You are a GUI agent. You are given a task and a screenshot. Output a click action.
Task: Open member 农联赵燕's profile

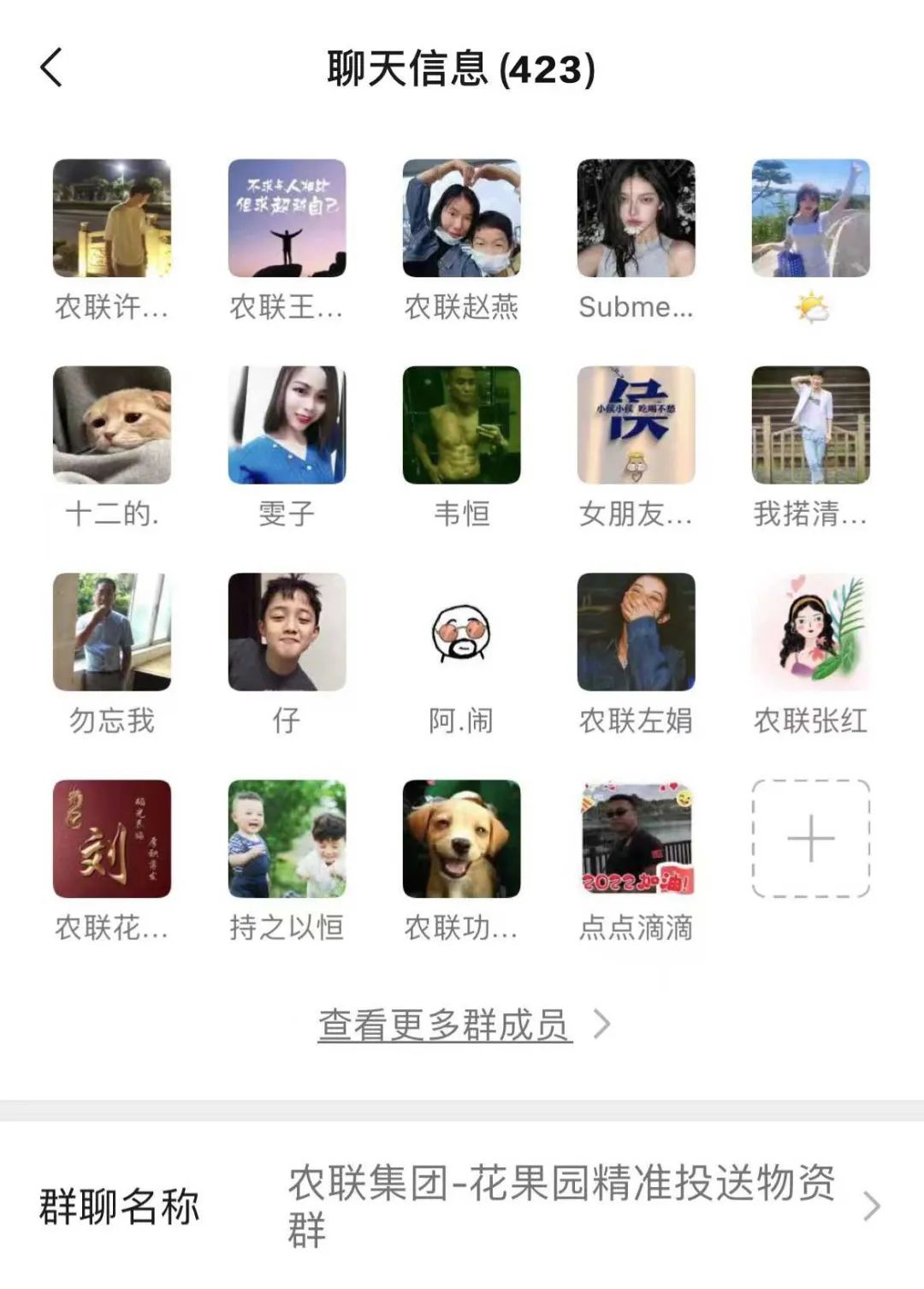tap(461, 218)
